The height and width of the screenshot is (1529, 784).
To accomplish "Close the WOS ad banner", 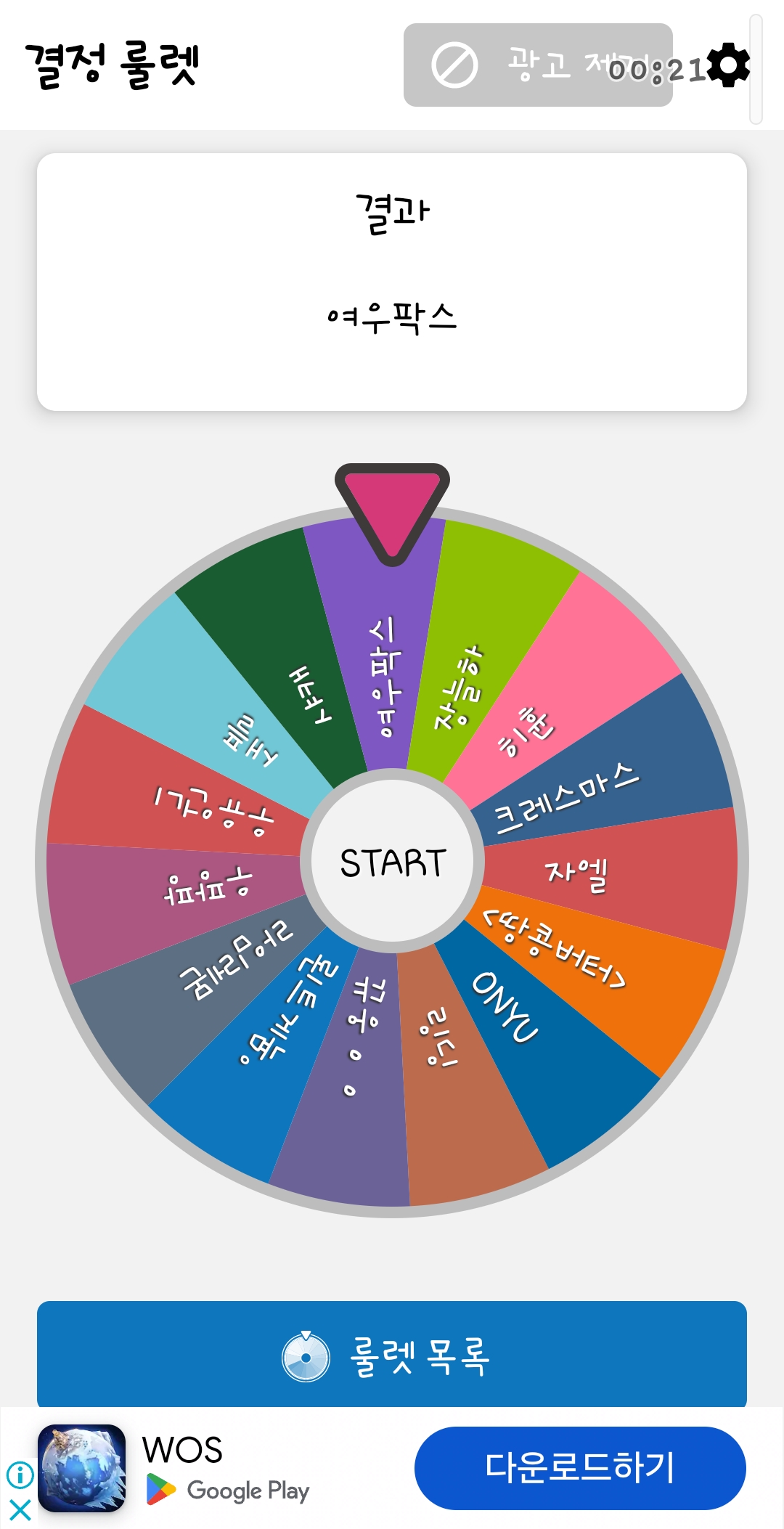I will (20, 1510).
